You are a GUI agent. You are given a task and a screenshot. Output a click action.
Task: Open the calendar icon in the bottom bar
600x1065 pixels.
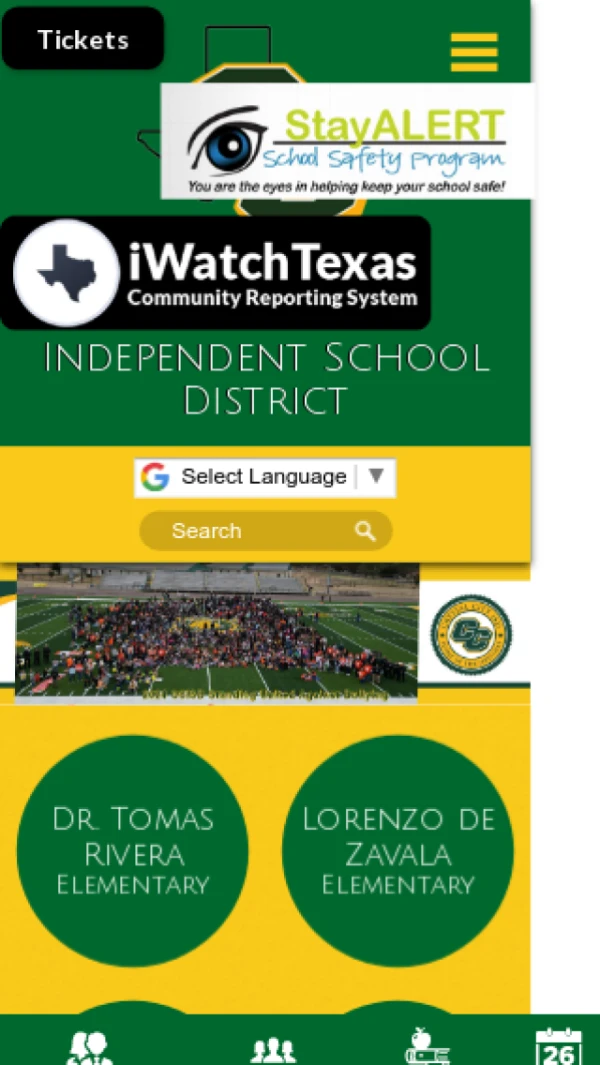[x=558, y=1046]
